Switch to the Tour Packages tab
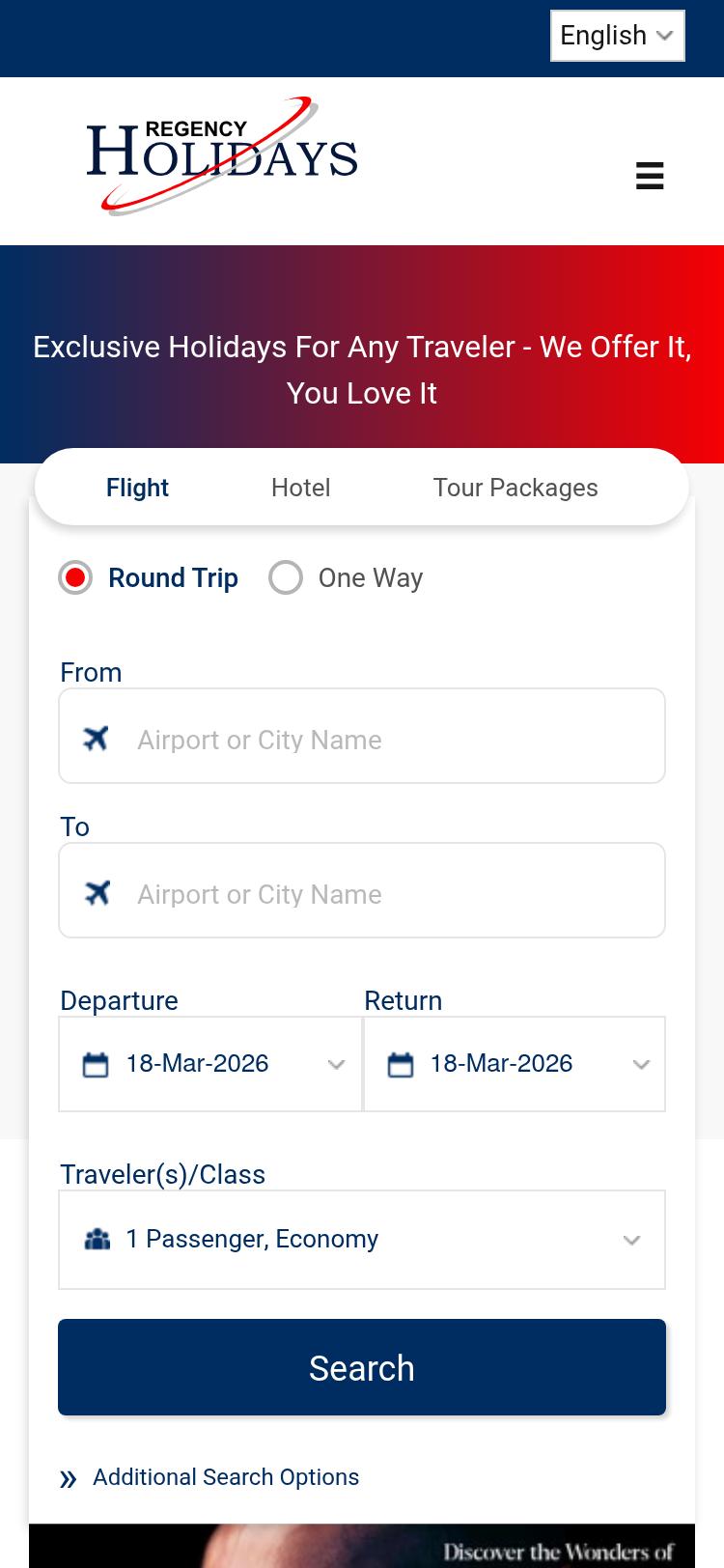Screen dimensions: 724x1568 click(x=515, y=488)
